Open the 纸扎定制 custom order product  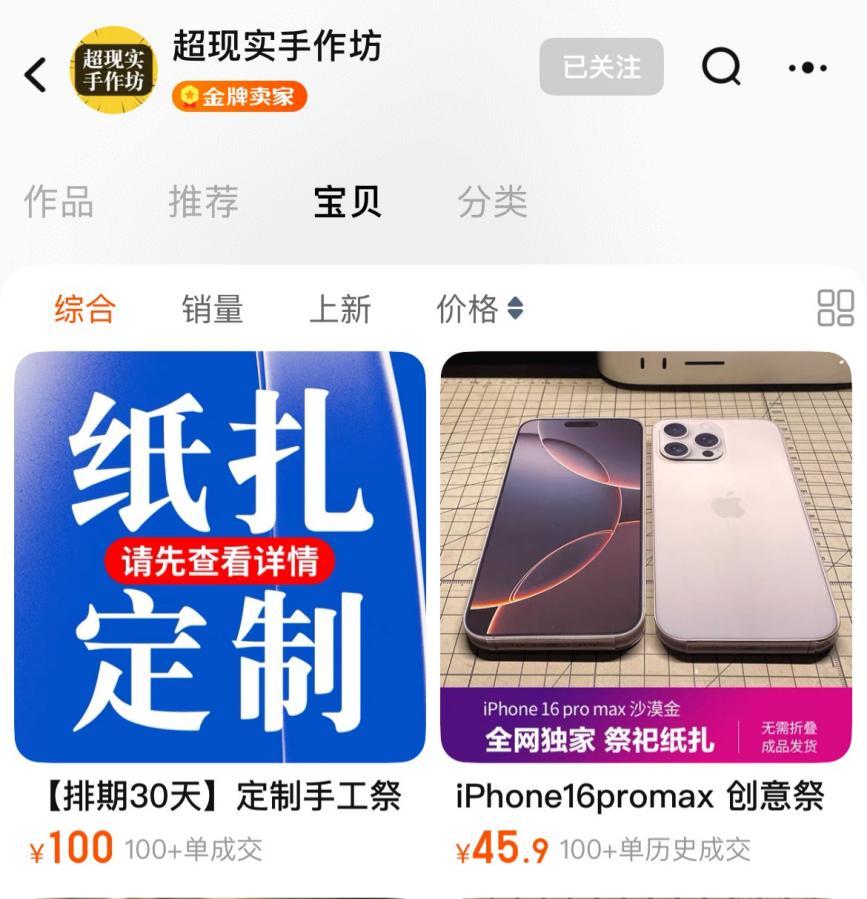pos(220,557)
